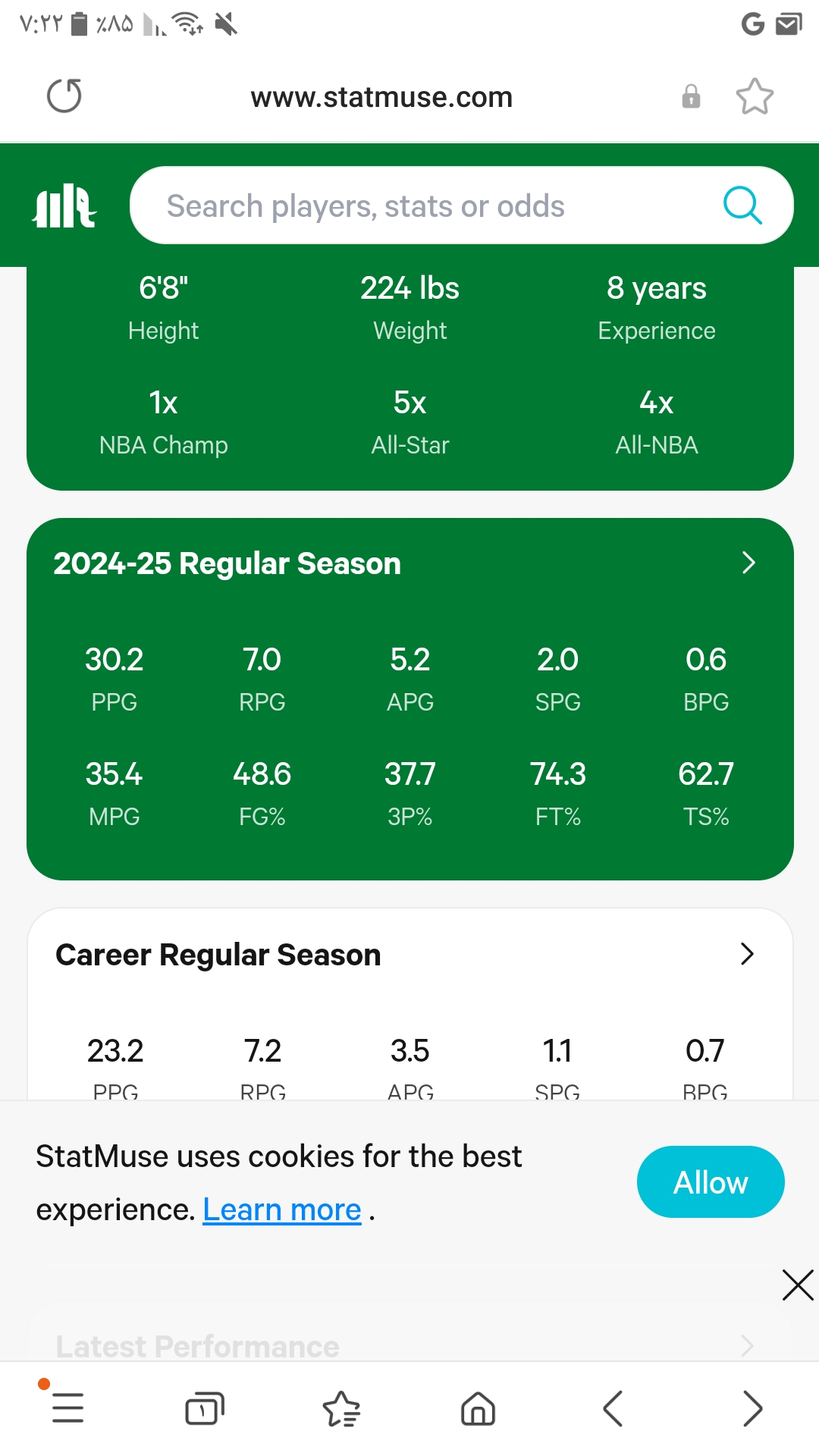Viewport: 819px width, 1456px height.
Task: Navigate back with the left arrow
Action: (x=613, y=1408)
